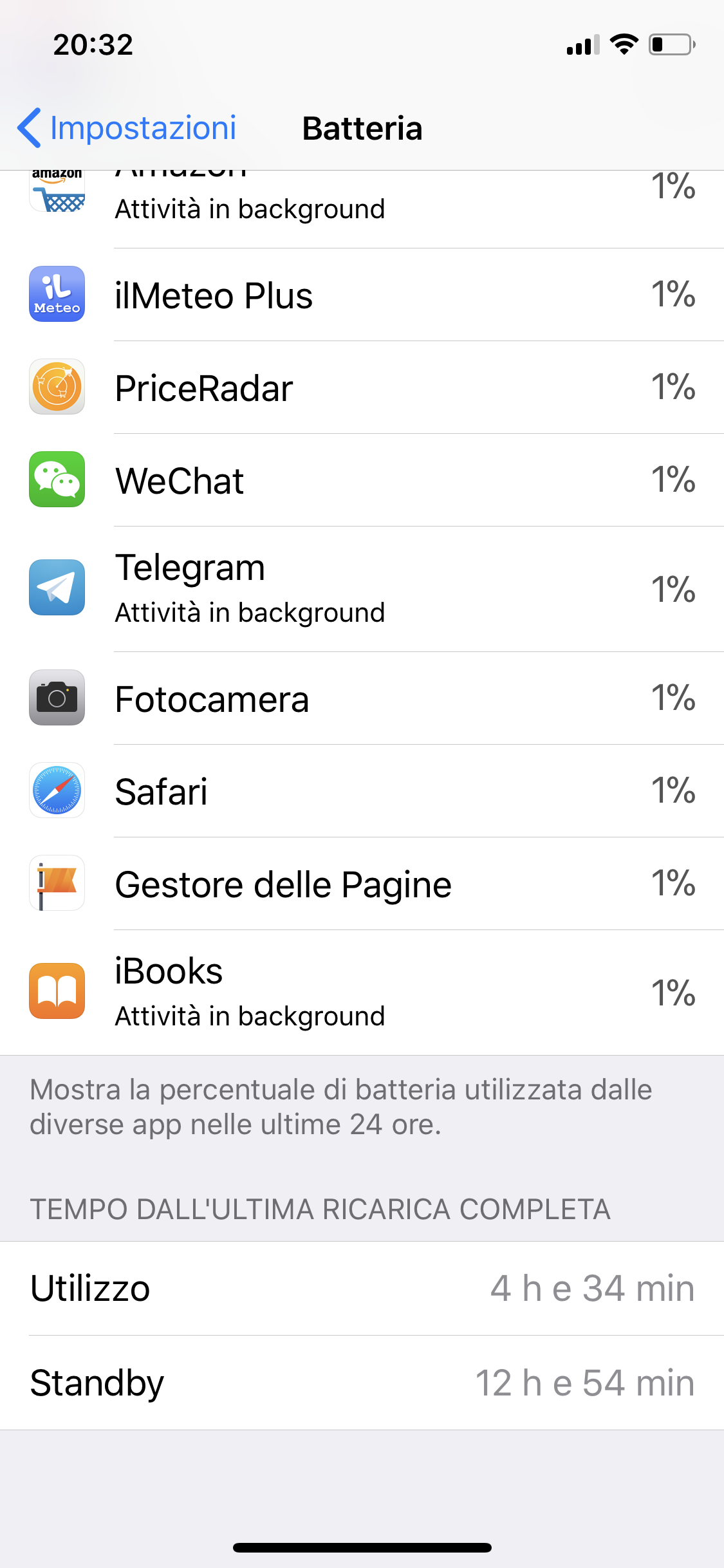The image size is (724, 1568).
Task: Select the Safari battery row
Action: click(362, 791)
